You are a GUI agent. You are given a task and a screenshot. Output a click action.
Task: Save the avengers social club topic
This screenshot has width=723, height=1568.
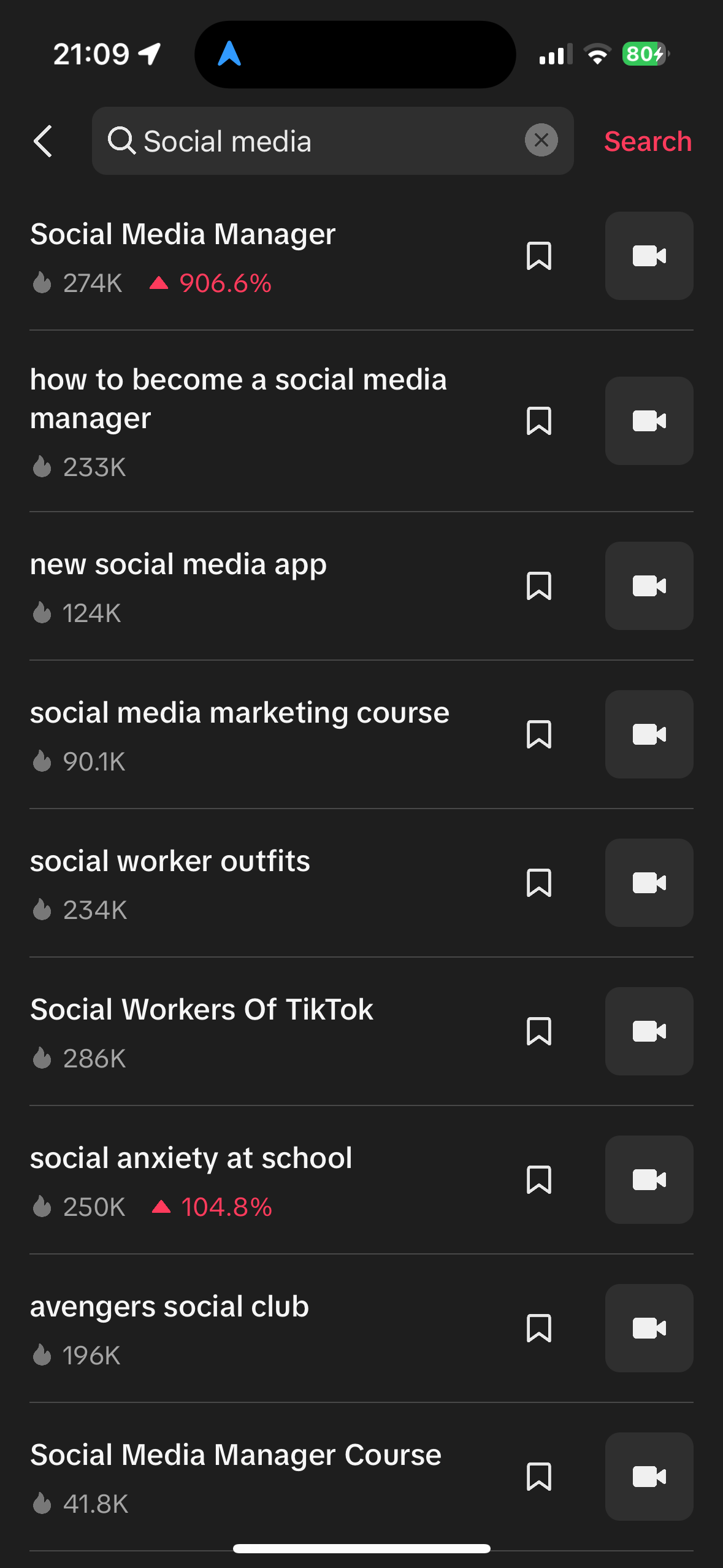click(539, 1328)
